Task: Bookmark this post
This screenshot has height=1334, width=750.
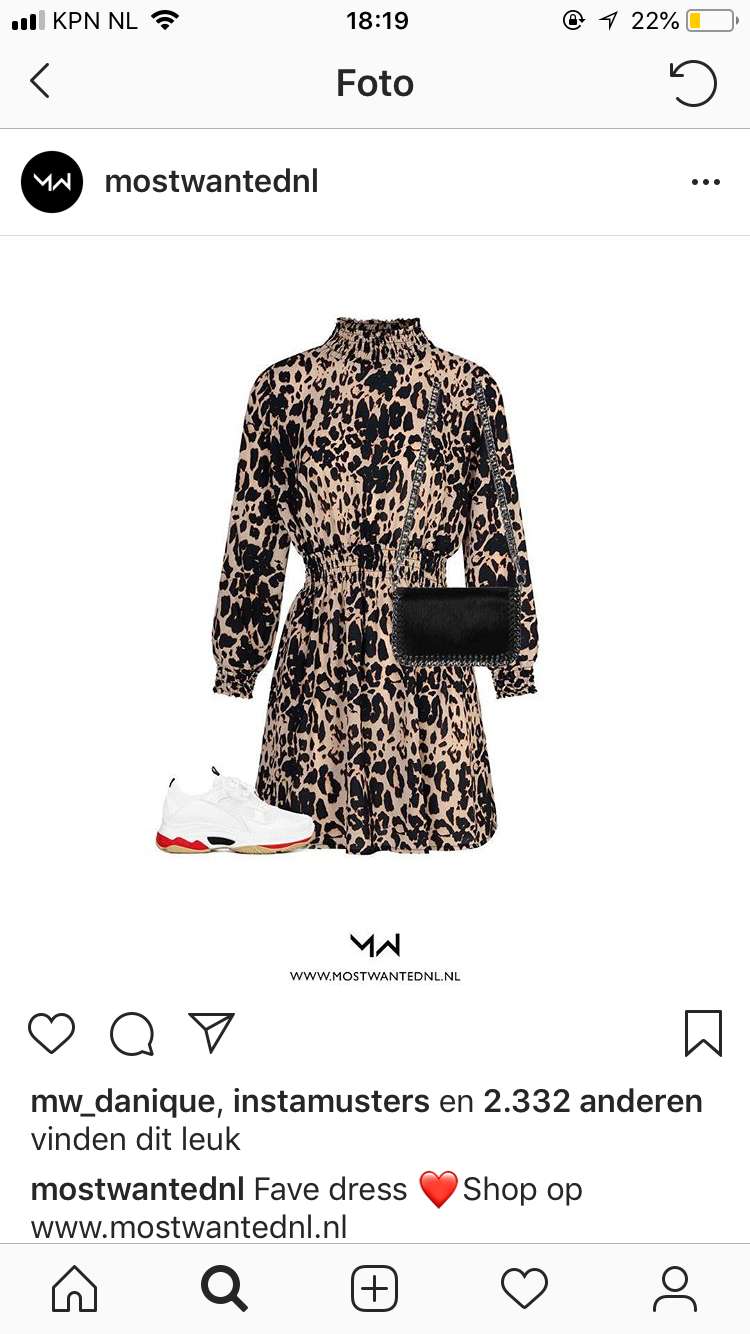Action: click(703, 1034)
